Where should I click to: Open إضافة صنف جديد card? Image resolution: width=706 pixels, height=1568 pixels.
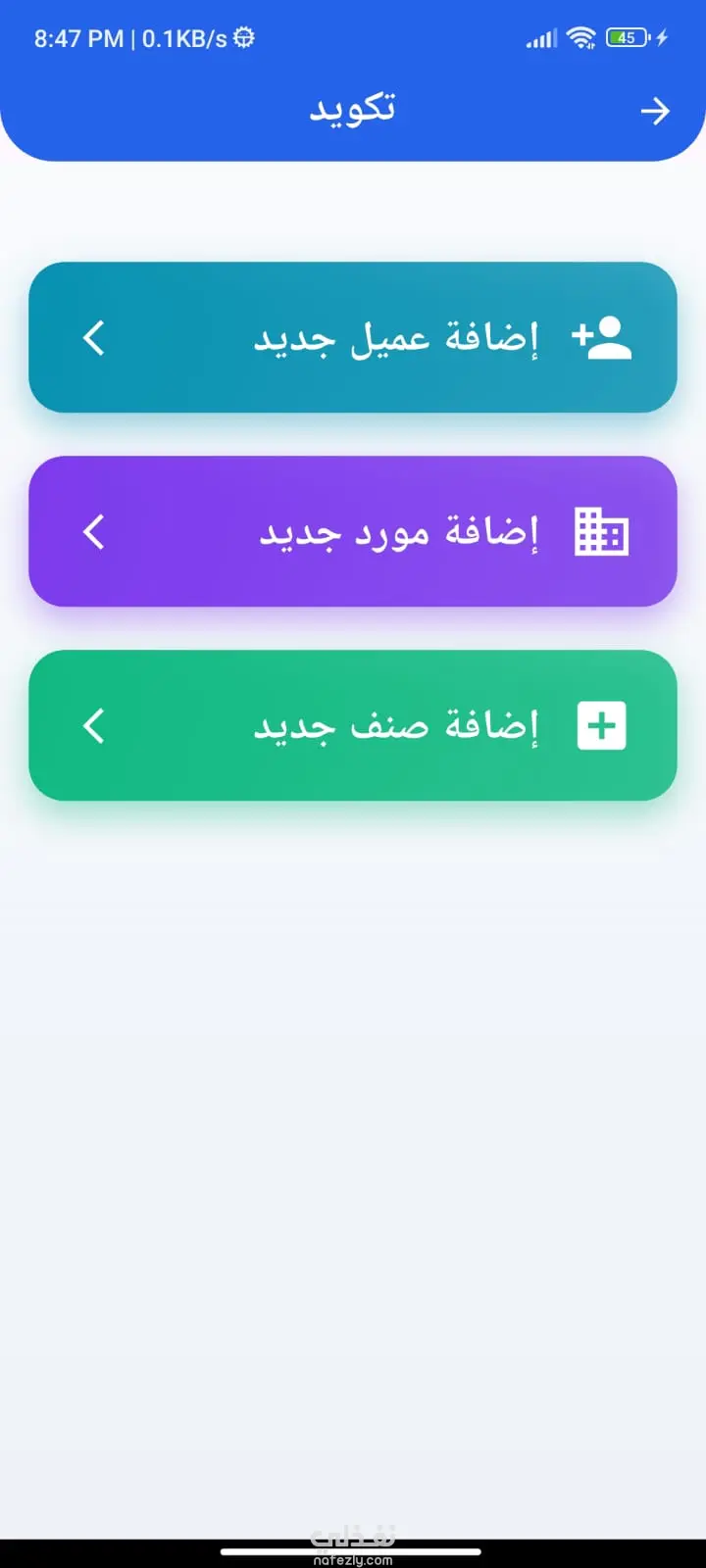(353, 725)
